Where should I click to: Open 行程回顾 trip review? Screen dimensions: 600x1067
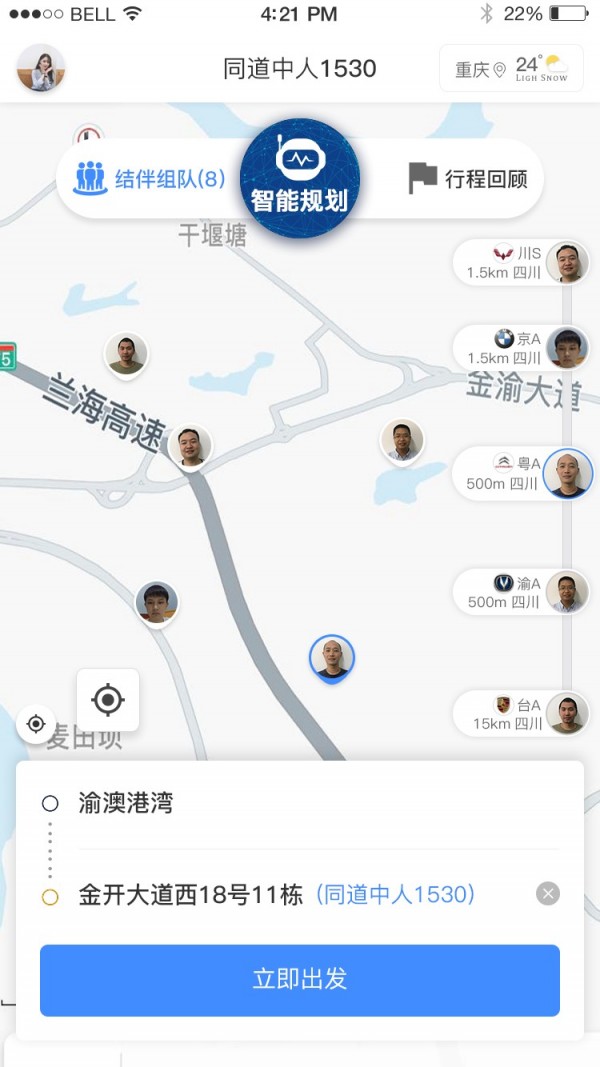466,180
